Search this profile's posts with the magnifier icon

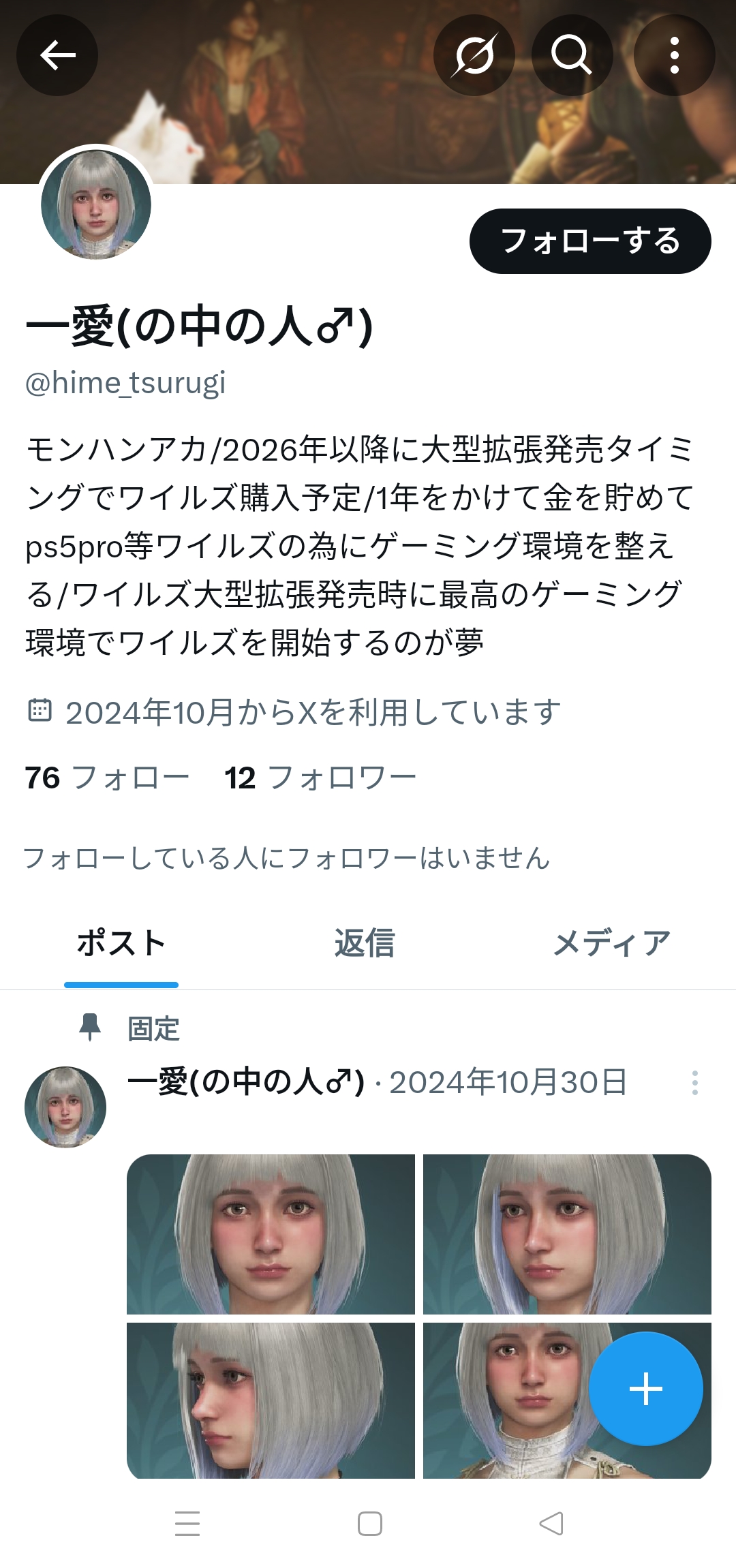click(571, 55)
